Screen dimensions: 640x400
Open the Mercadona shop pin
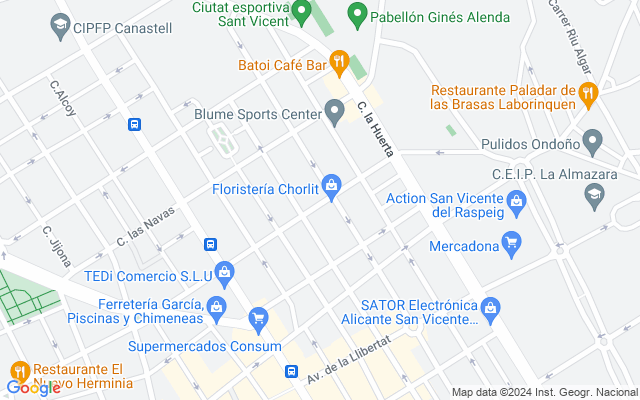(x=512, y=241)
